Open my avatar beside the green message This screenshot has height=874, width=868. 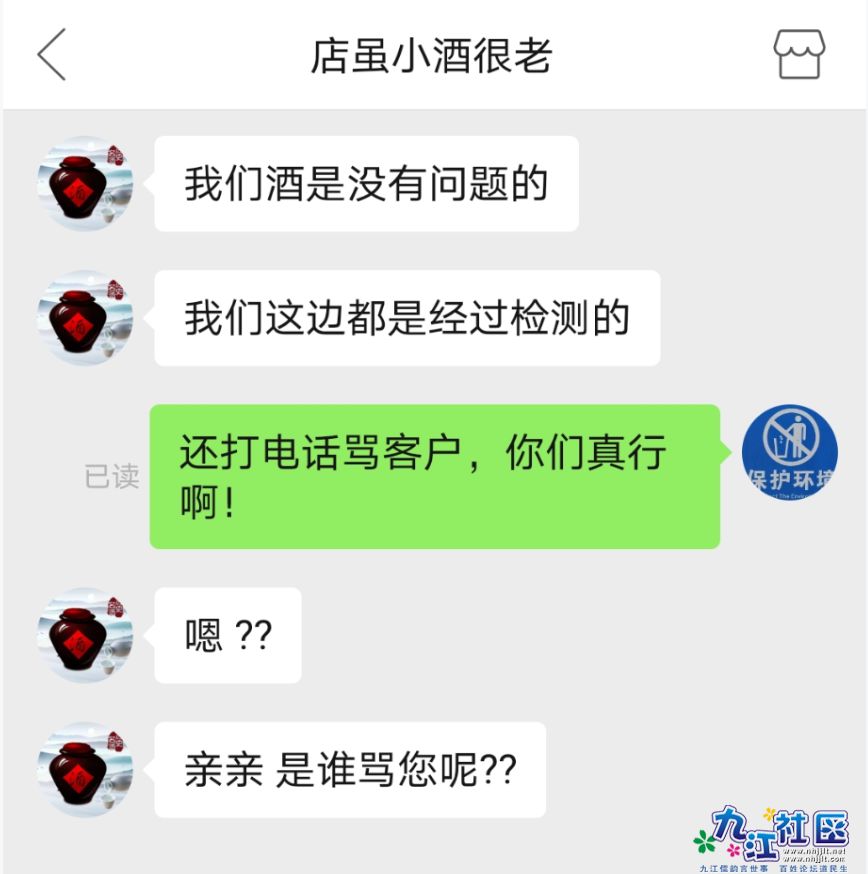pos(789,453)
